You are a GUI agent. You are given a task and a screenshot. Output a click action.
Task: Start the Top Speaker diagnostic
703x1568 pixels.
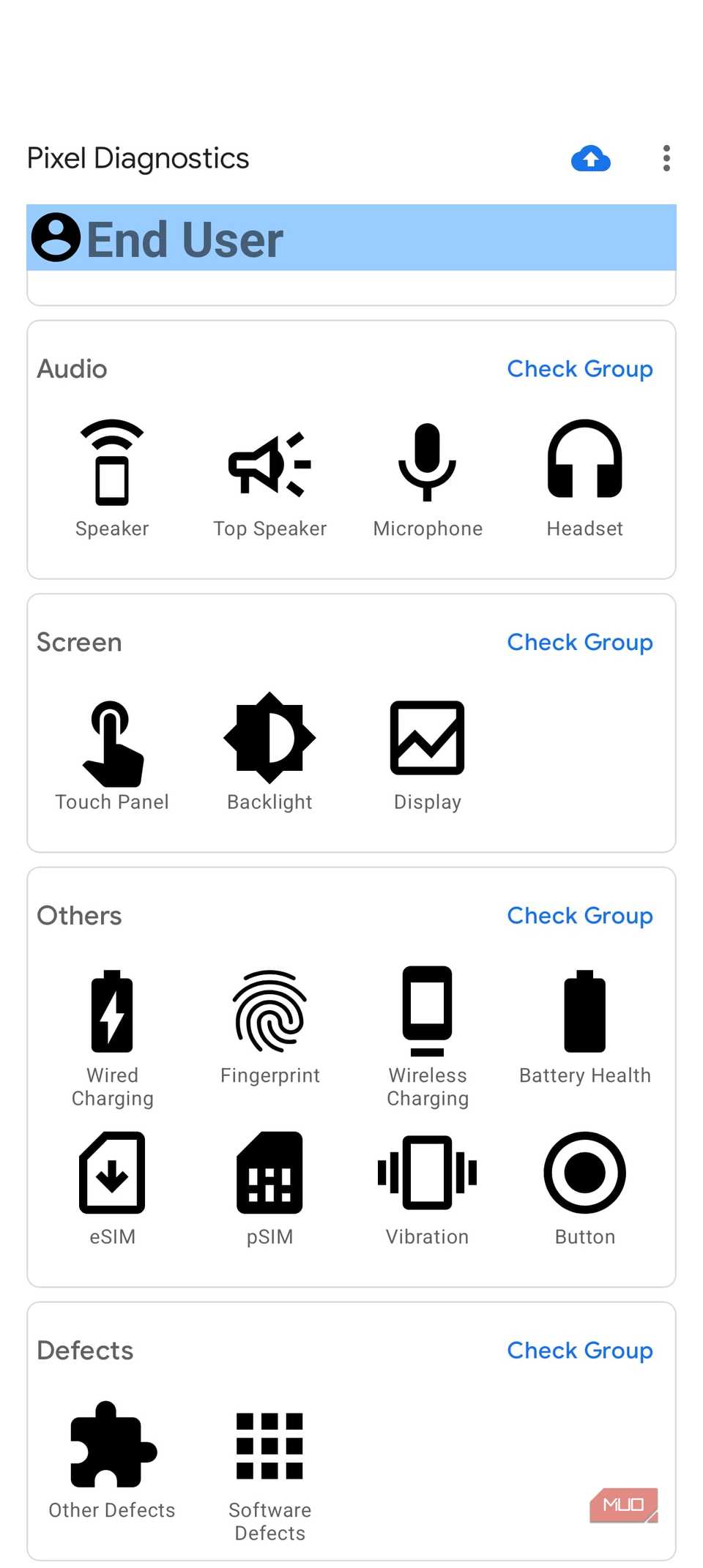point(269,476)
